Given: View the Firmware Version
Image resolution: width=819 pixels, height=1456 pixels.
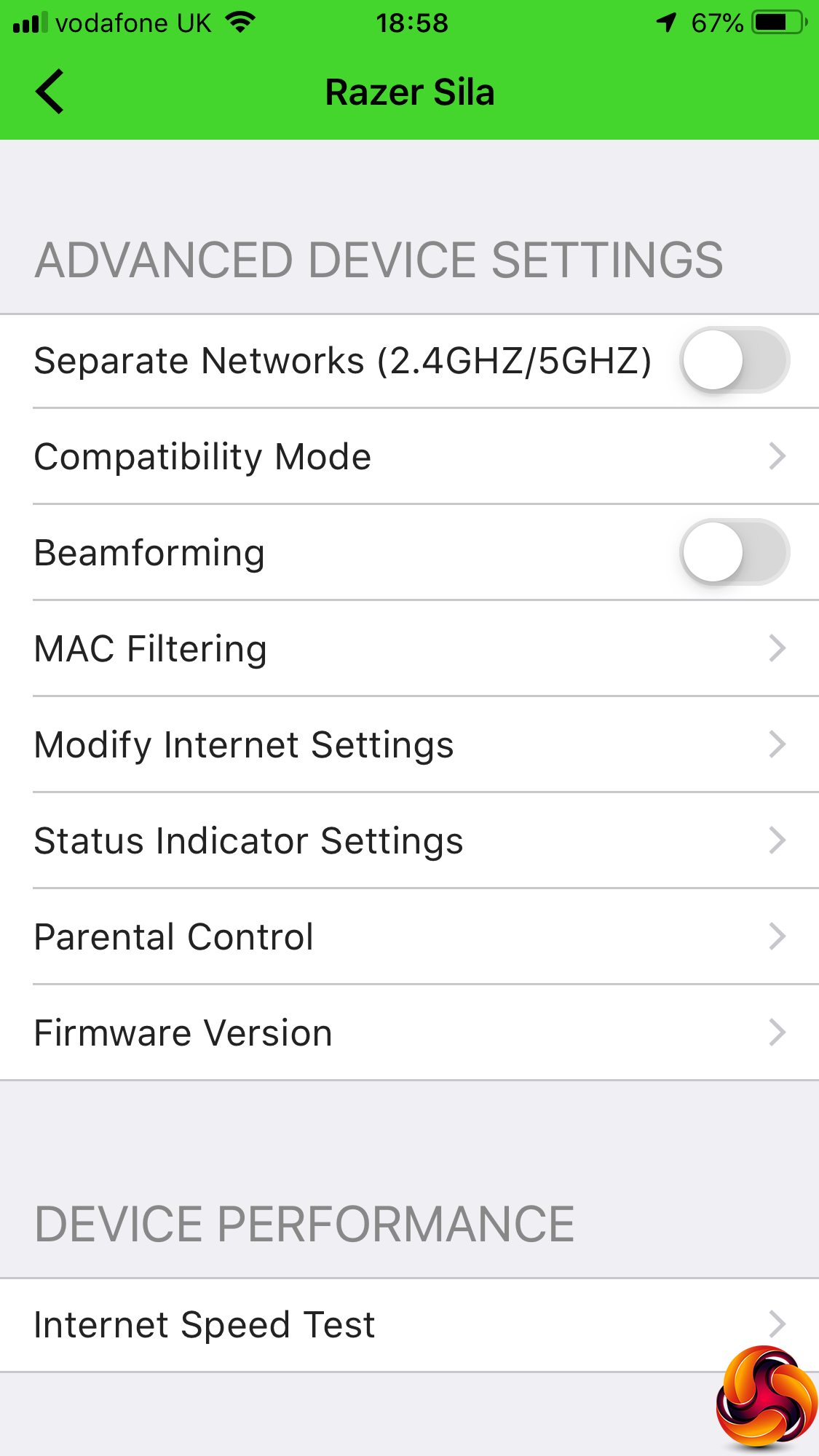Looking at the screenshot, I should click(409, 1033).
